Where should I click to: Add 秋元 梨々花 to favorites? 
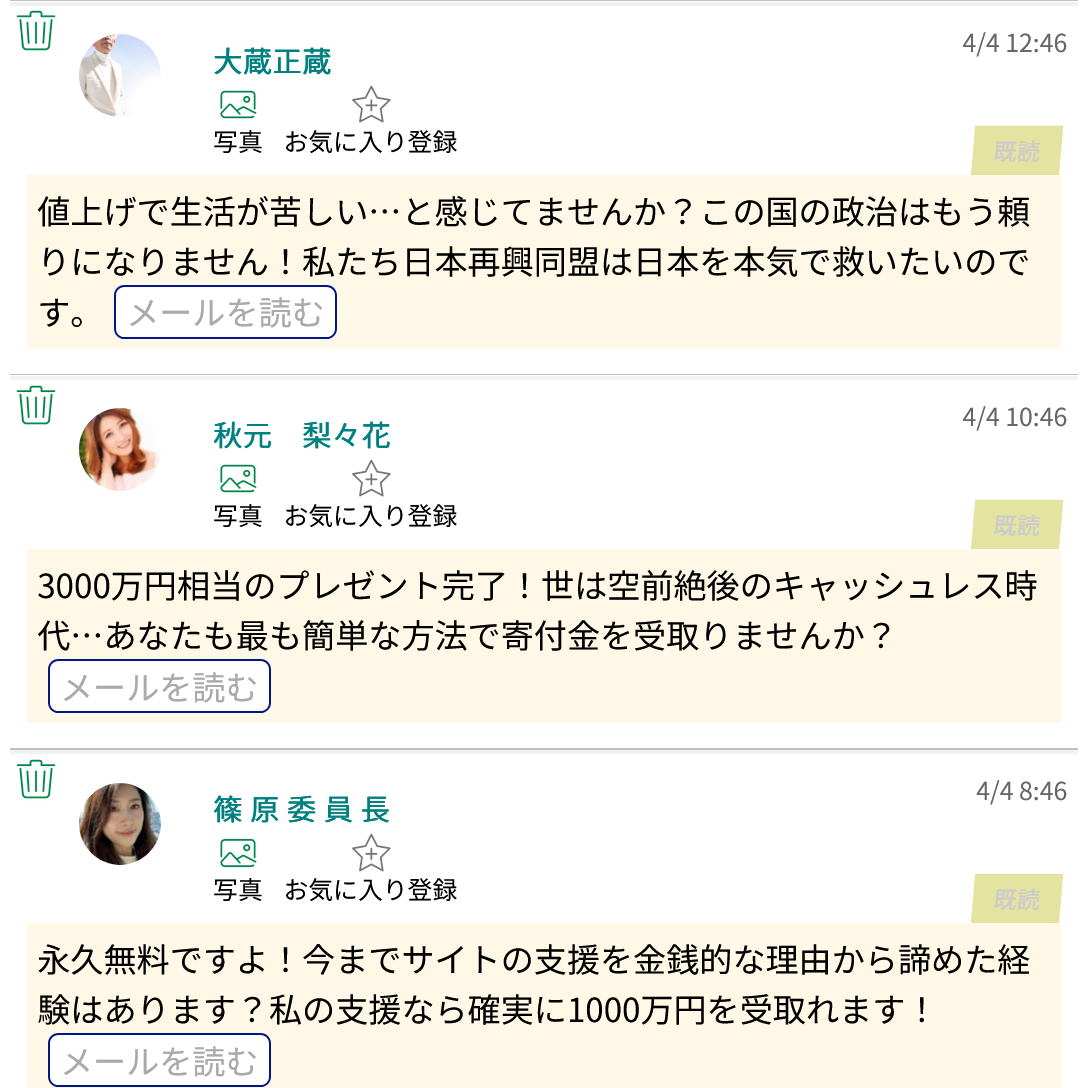tap(371, 479)
